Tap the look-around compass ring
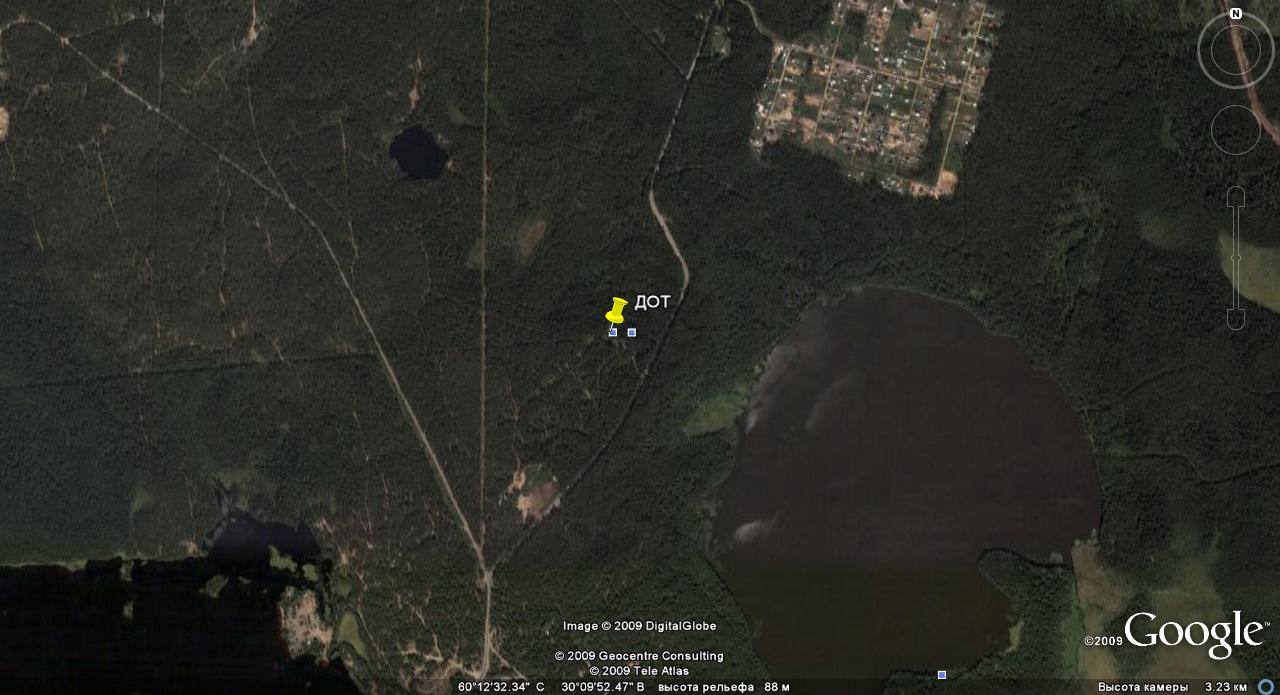Image resolution: width=1280 pixels, height=695 pixels. click(1203, 50)
